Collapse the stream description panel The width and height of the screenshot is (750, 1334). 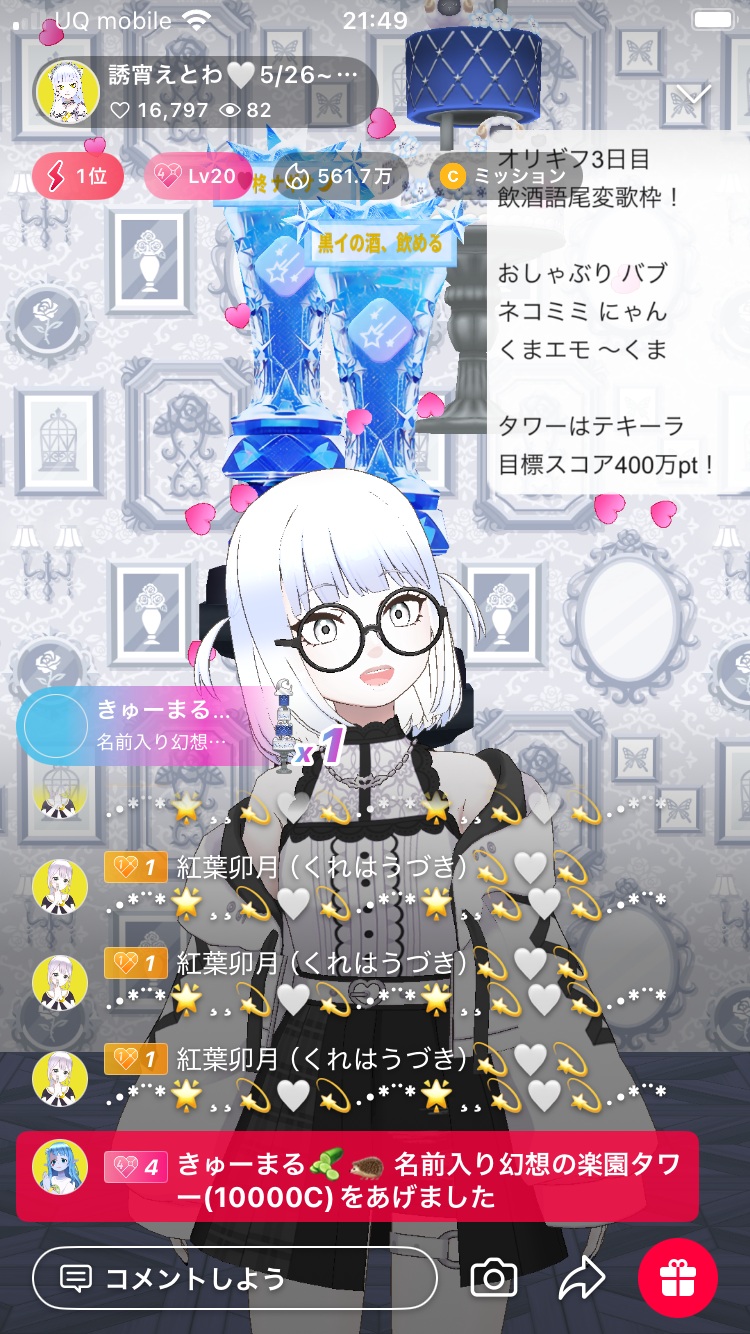coord(693,95)
